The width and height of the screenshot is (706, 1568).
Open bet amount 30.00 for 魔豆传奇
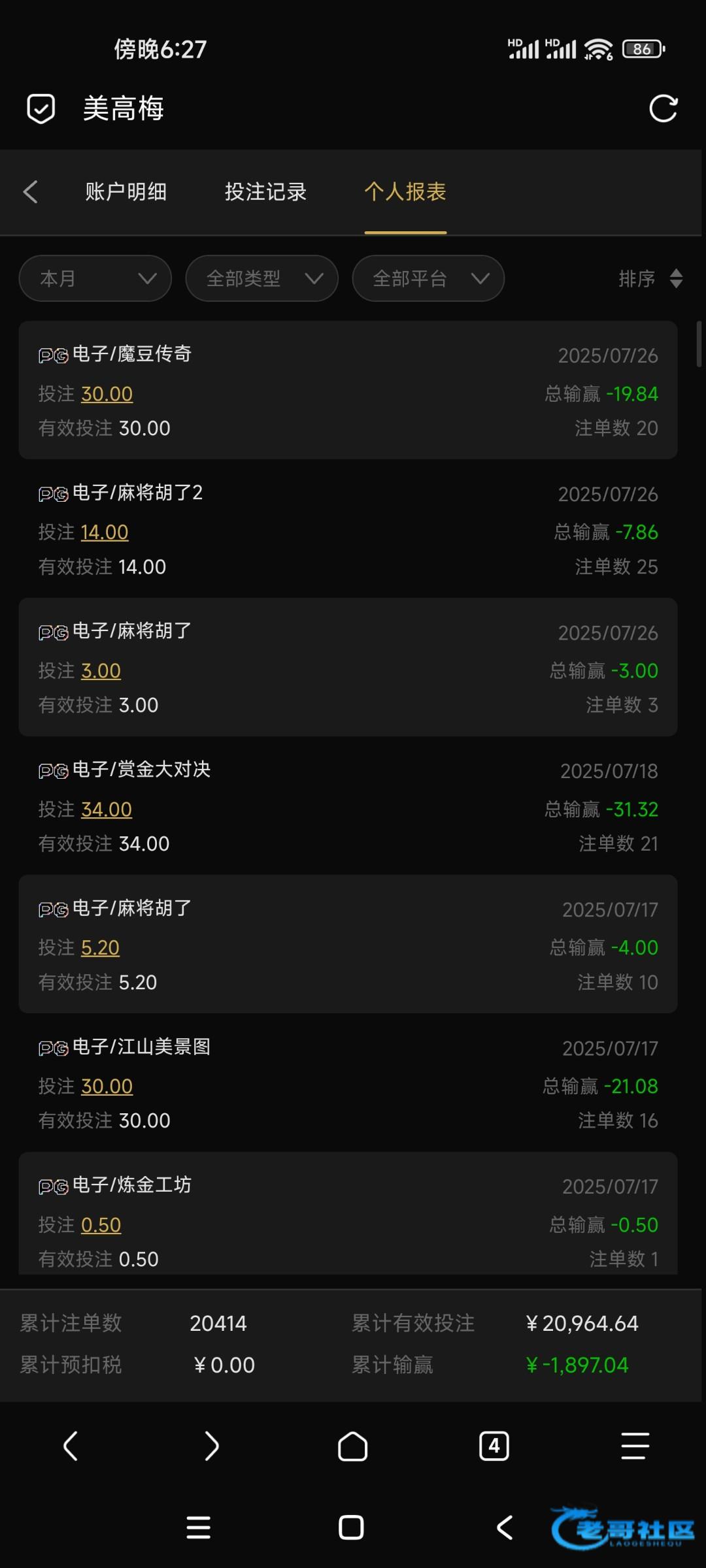(x=107, y=394)
